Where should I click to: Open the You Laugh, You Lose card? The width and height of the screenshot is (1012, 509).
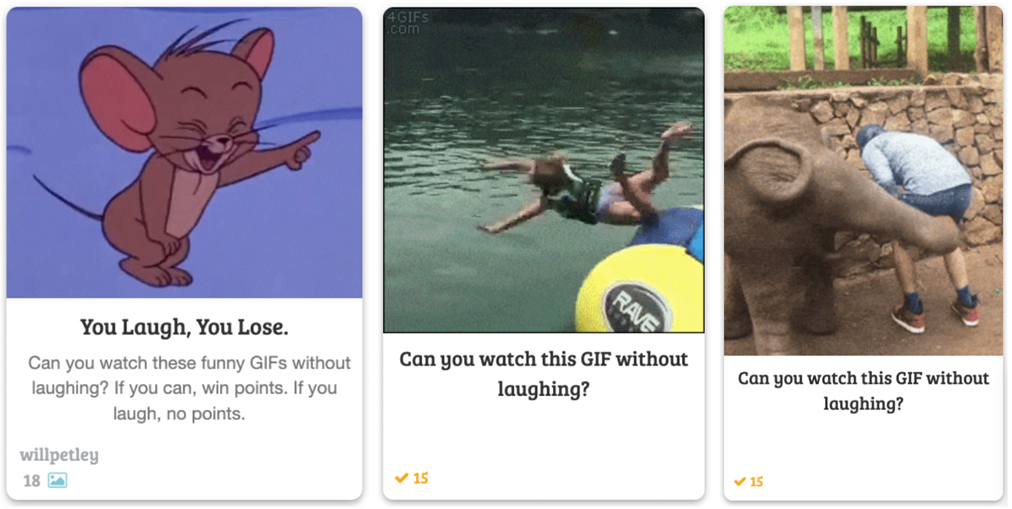[x=184, y=327]
